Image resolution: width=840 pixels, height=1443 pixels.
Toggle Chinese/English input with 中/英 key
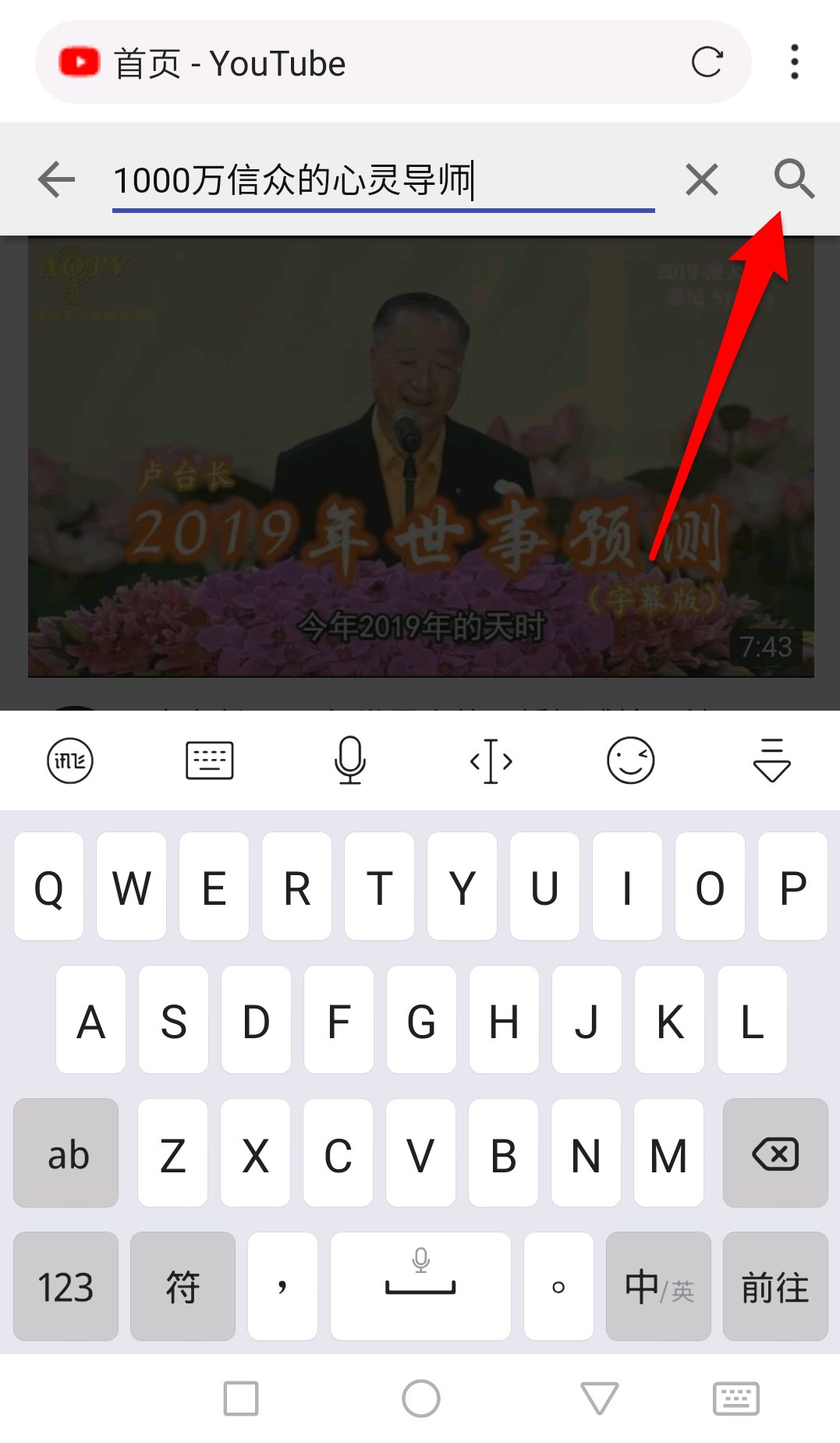coord(657,1287)
